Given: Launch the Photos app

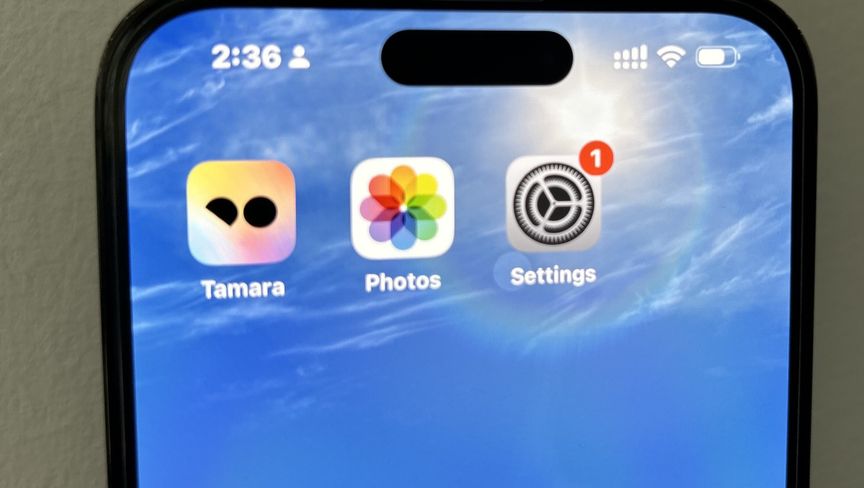Looking at the screenshot, I should click(402, 208).
